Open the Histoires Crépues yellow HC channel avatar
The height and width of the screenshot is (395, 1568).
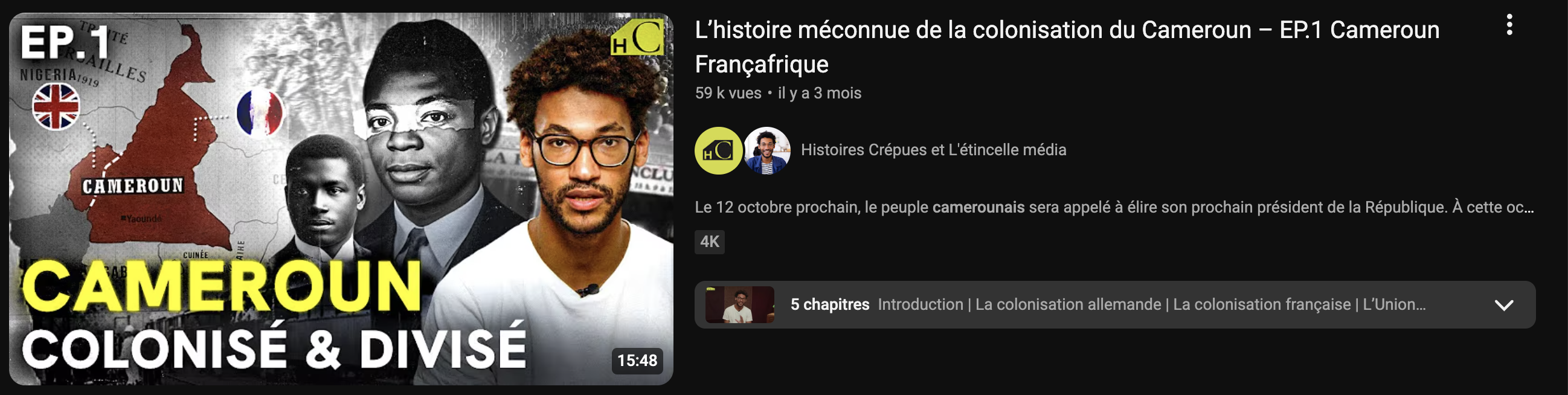tap(718, 150)
